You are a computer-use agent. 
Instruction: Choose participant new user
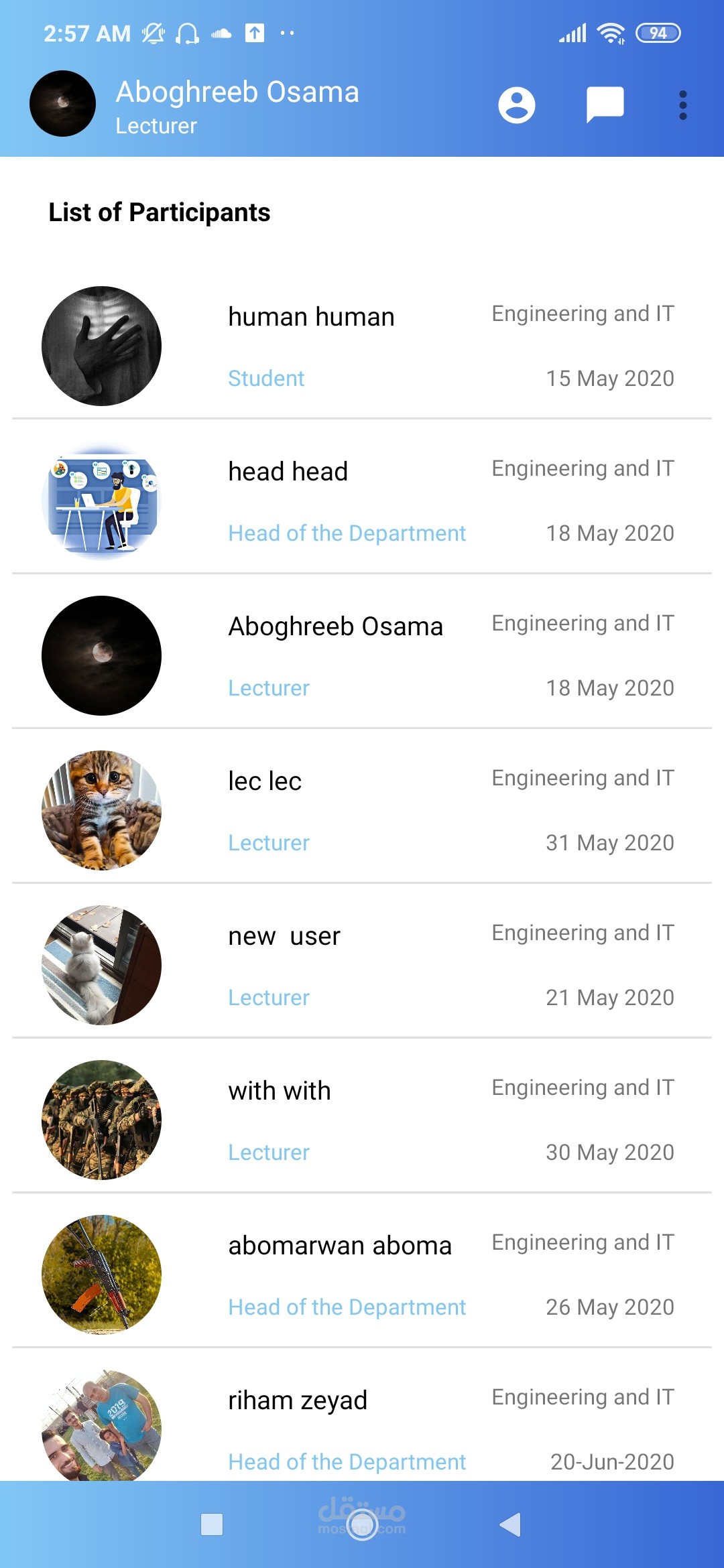362,965
